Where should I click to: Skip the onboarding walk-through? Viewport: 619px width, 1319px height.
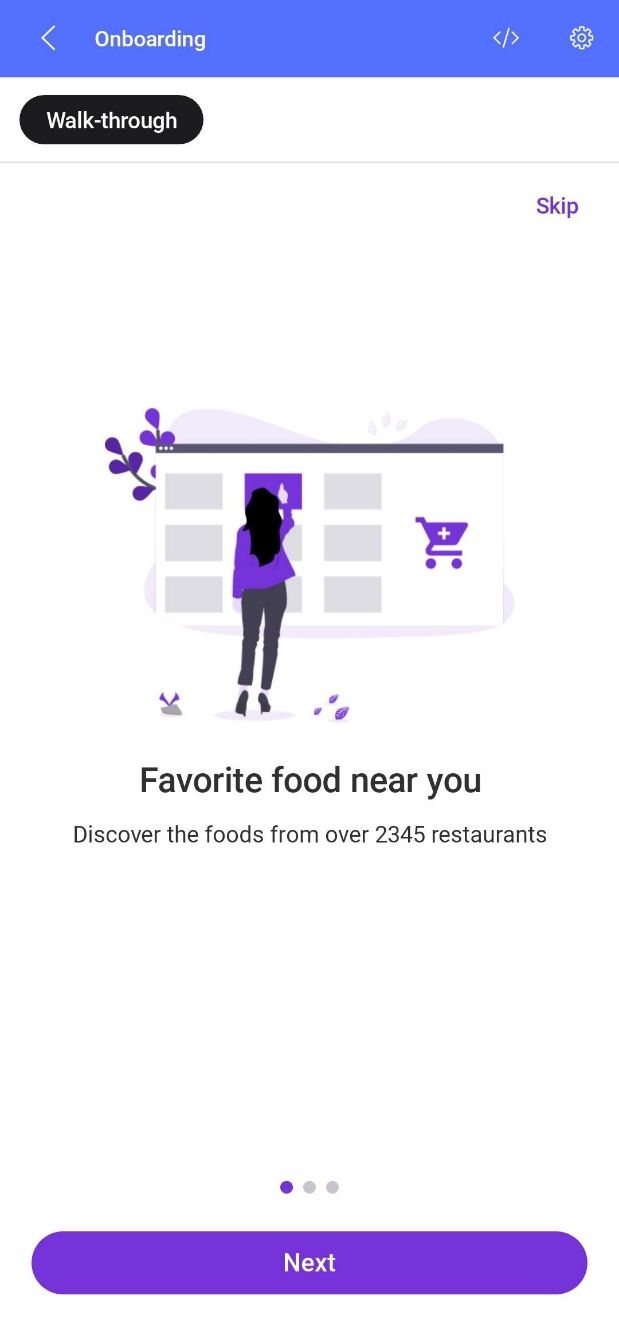[x=557, y=206]
